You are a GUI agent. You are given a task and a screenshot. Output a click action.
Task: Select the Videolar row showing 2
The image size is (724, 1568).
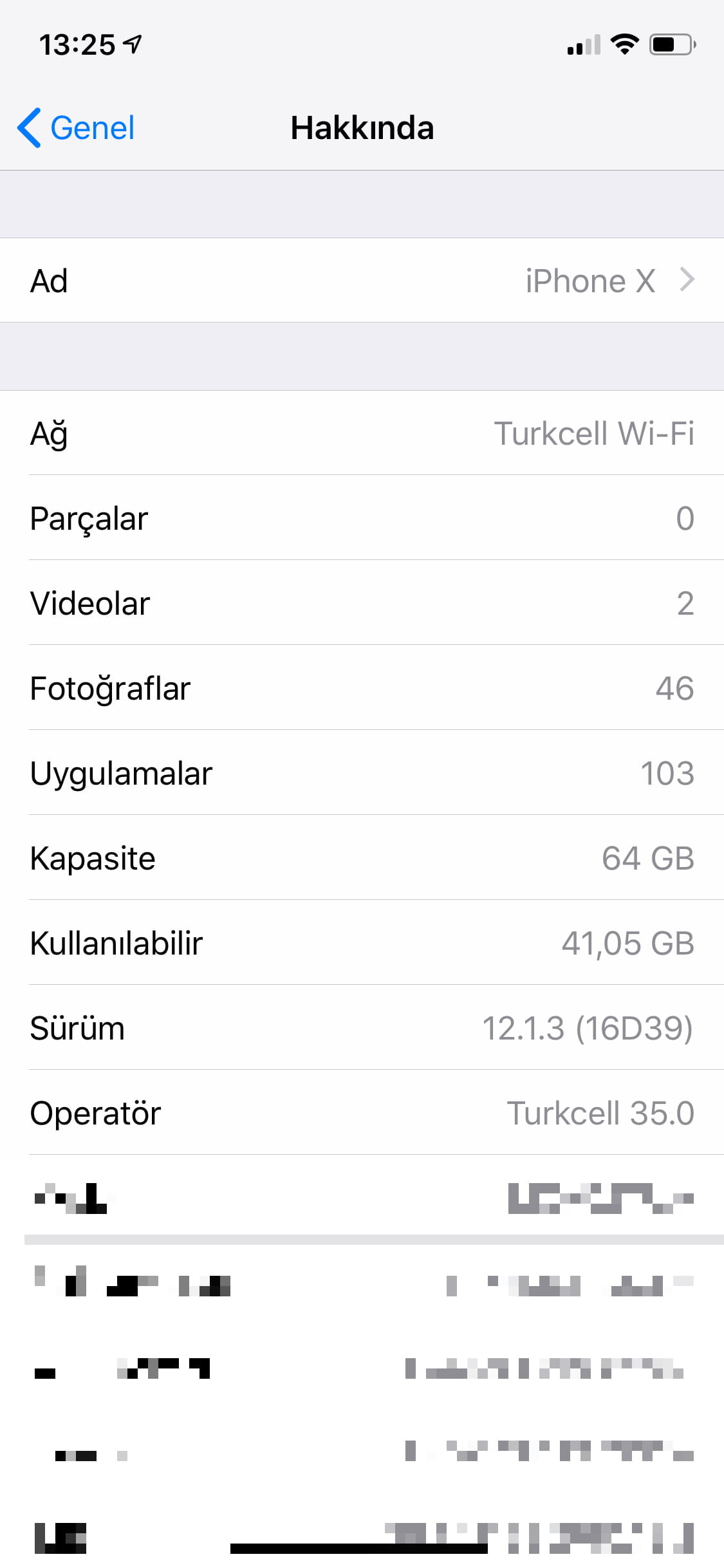click(362, 603)
